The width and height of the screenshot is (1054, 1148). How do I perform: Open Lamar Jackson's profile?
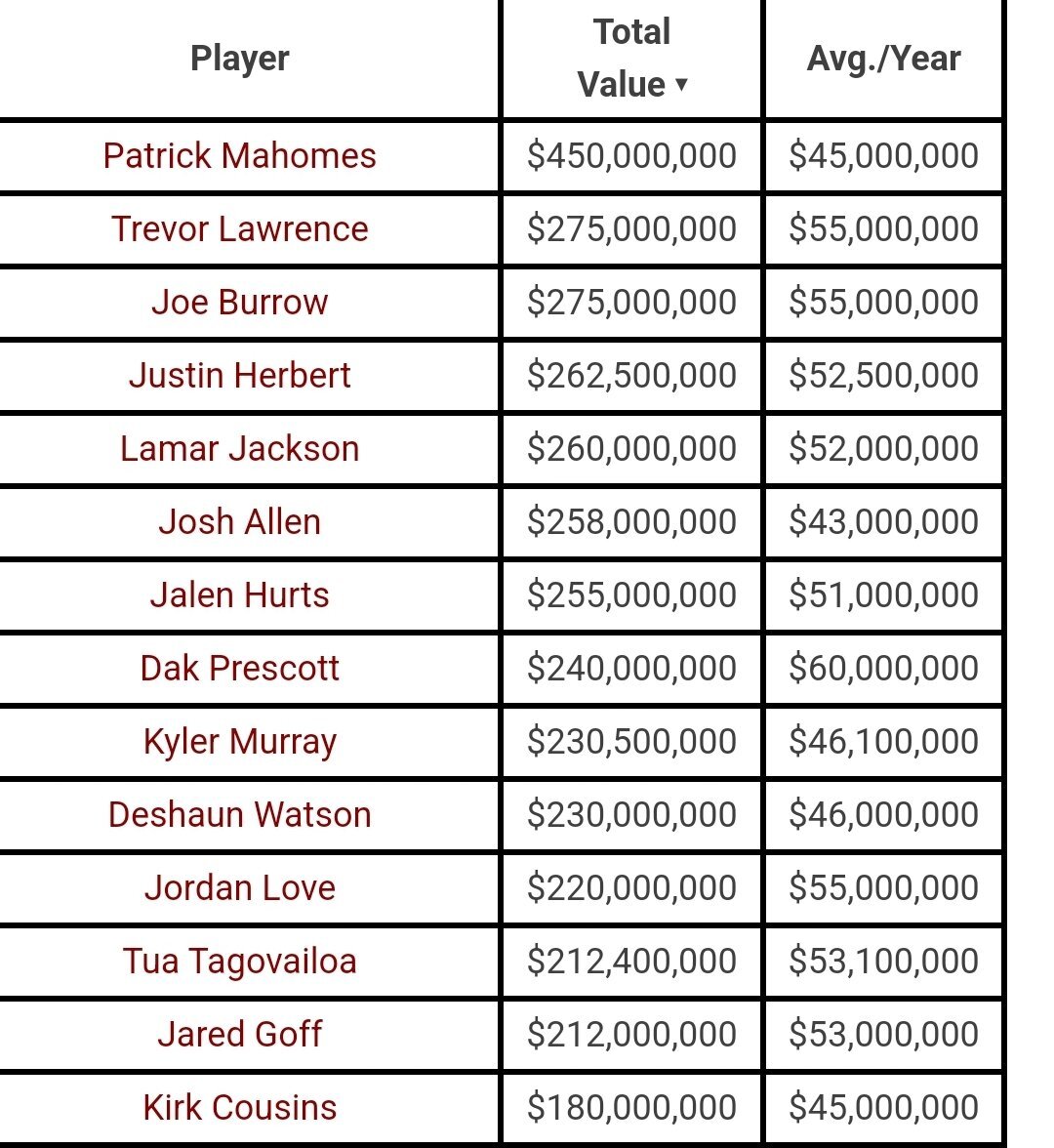click(240, 449)
